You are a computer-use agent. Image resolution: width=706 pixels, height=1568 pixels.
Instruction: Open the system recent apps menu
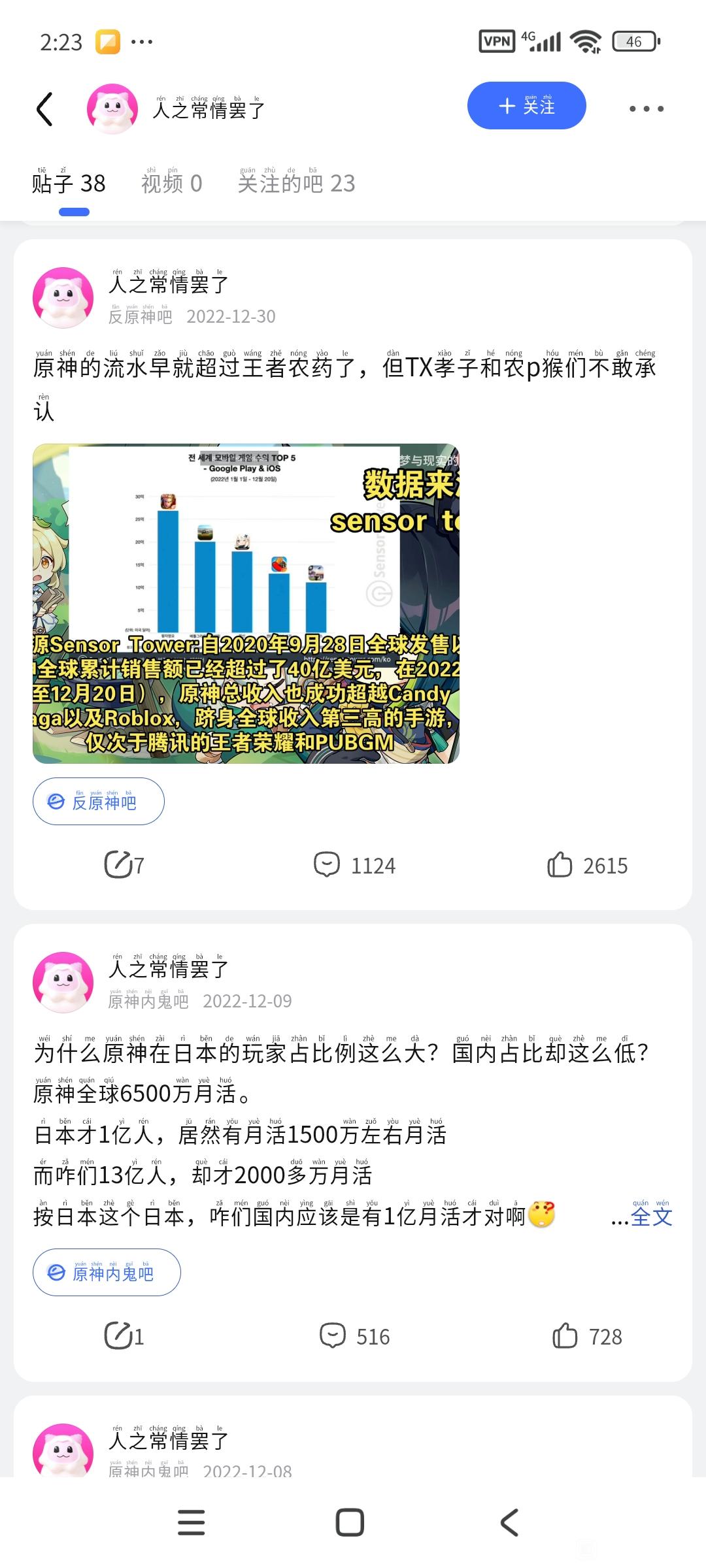click(191, 1522)
